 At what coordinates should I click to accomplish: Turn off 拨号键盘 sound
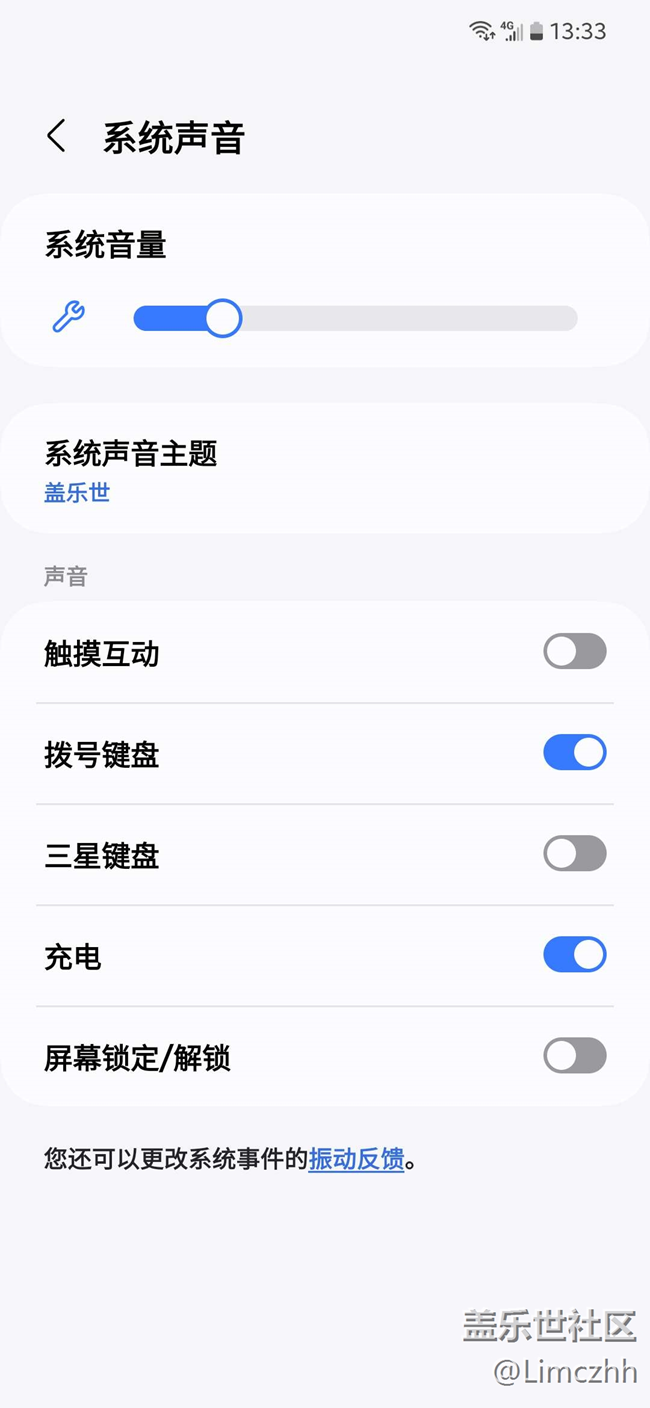[x=574, y=753]
